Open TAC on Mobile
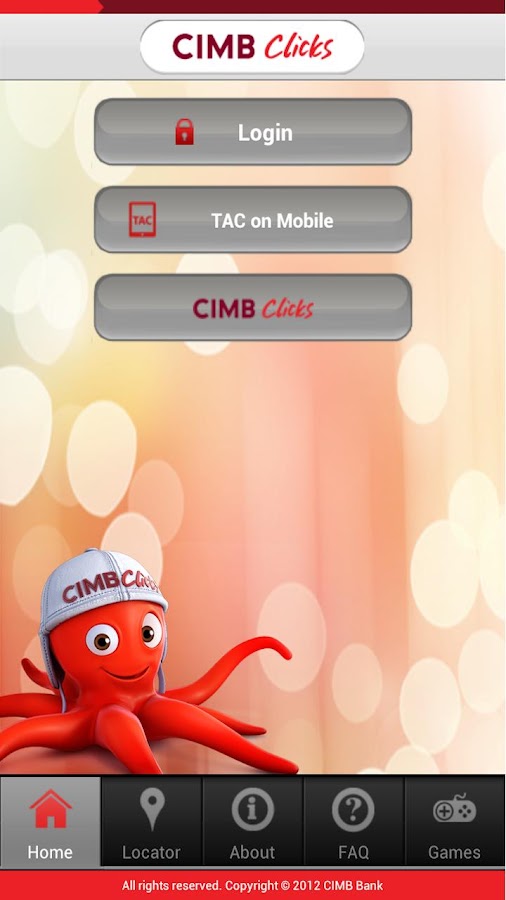This screenshot has width=506, height=900. click(252, 220)
